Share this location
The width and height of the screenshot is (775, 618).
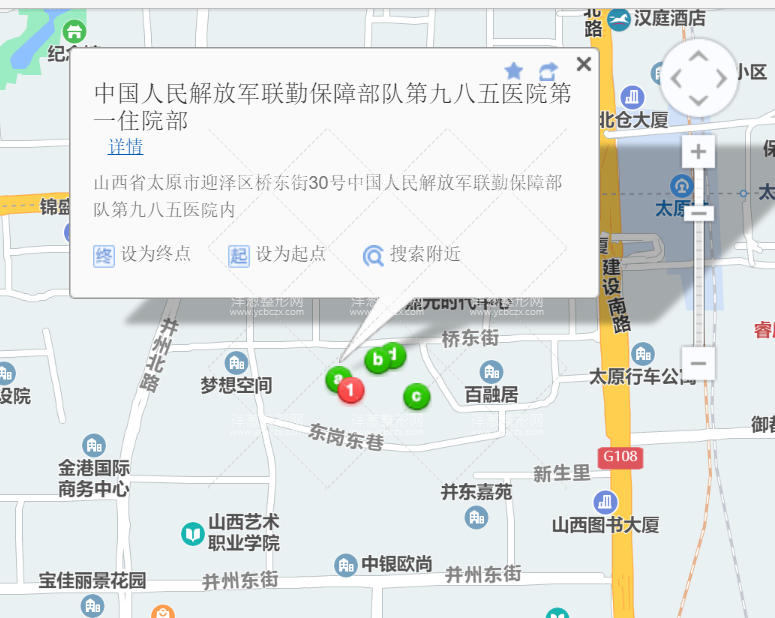(x=548, y=71)
